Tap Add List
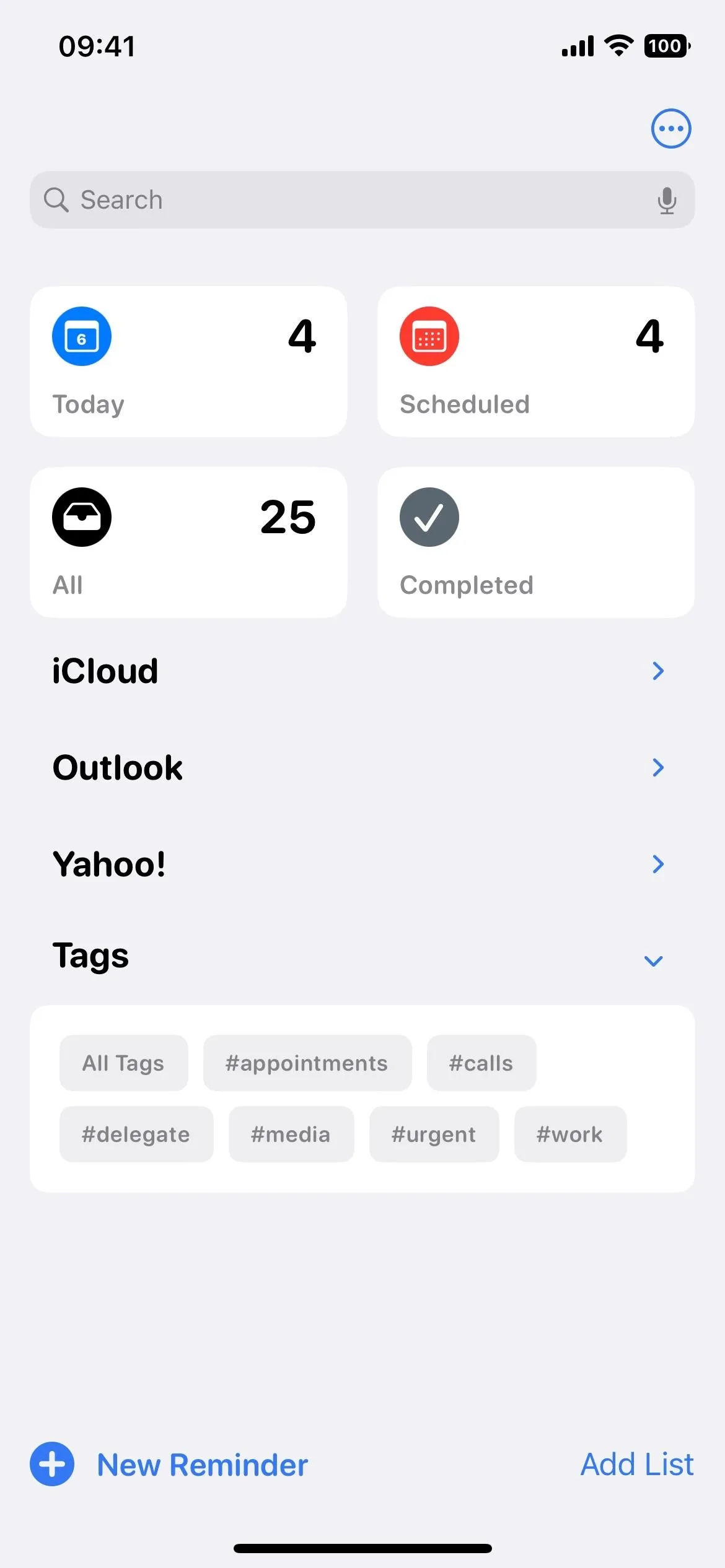The width and height of the screenshot is (725, 1568). 637,1464
